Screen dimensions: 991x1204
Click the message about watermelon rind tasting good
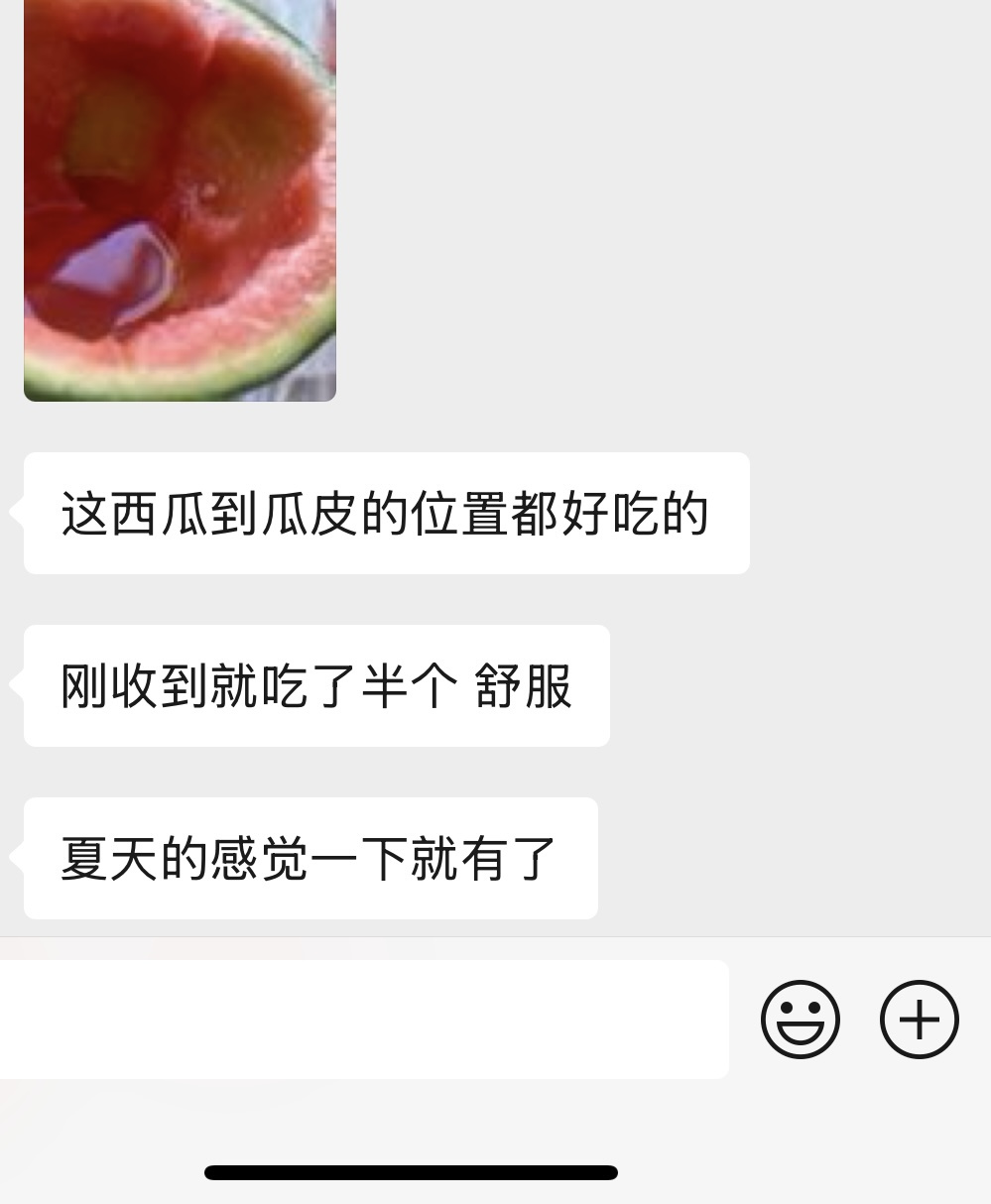[x=385, y=512]
